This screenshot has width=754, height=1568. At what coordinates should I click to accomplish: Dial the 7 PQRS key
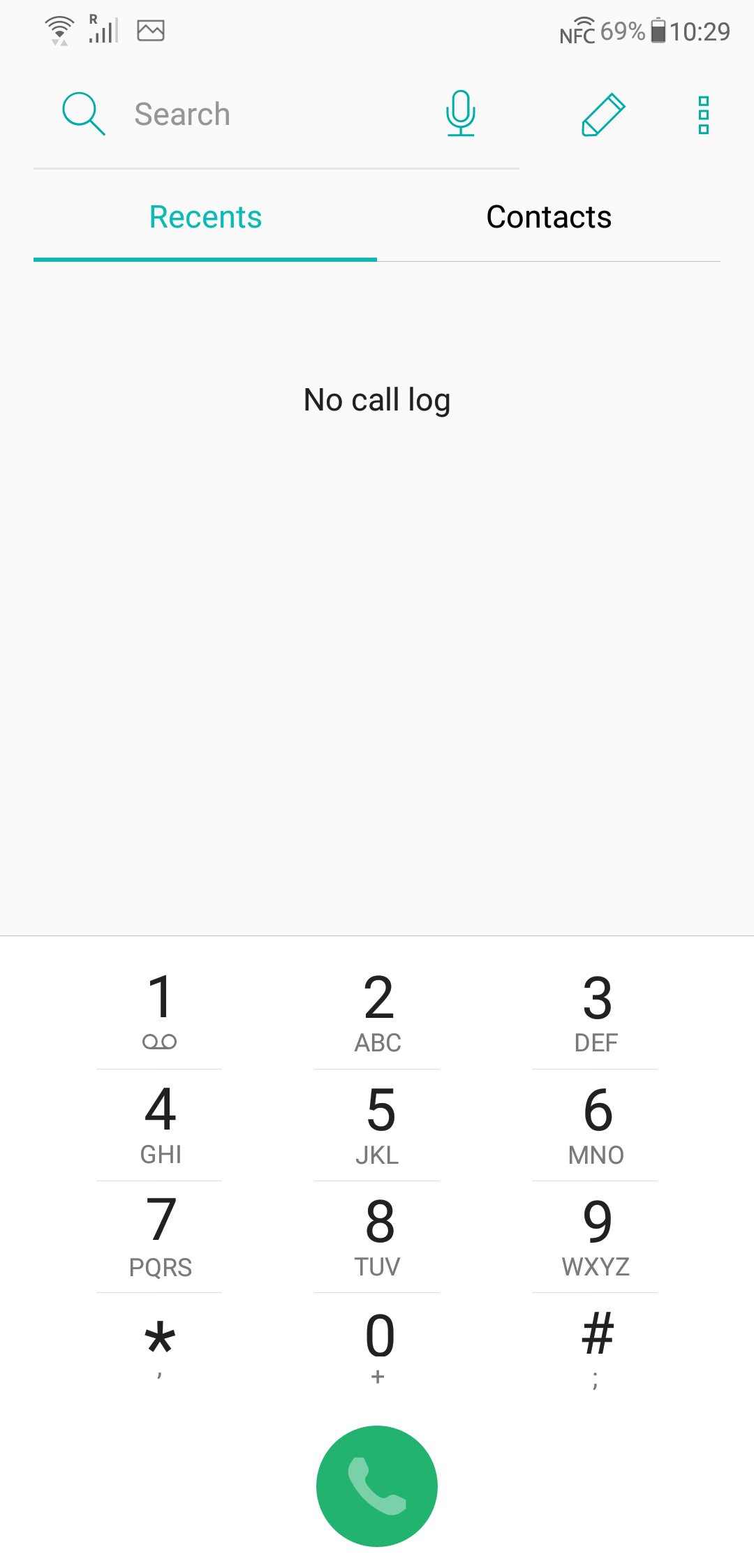(159, 1236)
